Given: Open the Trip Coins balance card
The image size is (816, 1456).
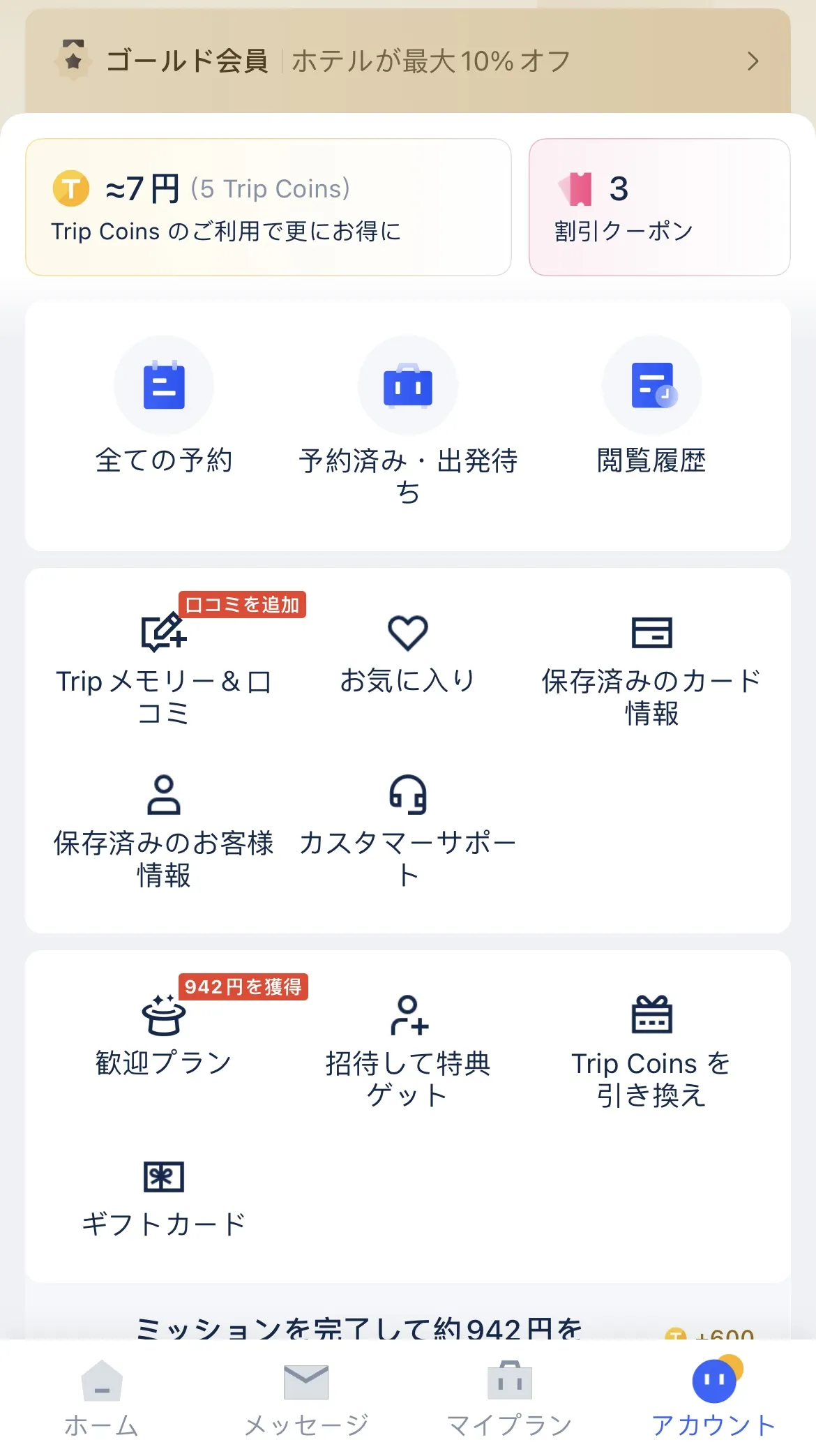Looking at the screenshot, I should [269, 207].
